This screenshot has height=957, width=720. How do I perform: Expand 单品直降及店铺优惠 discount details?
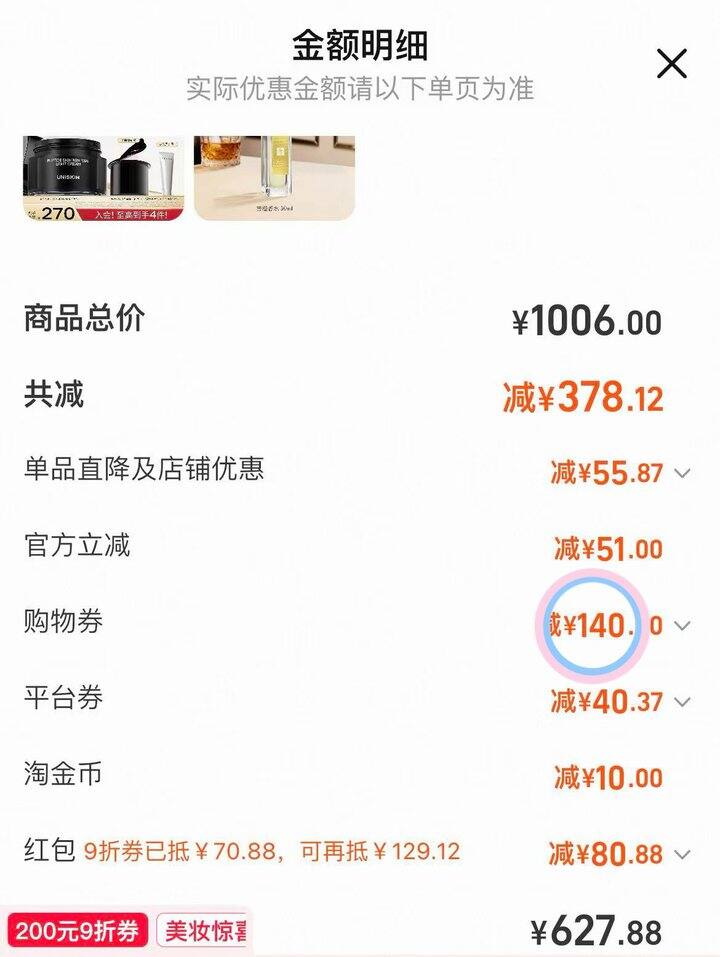683,473
